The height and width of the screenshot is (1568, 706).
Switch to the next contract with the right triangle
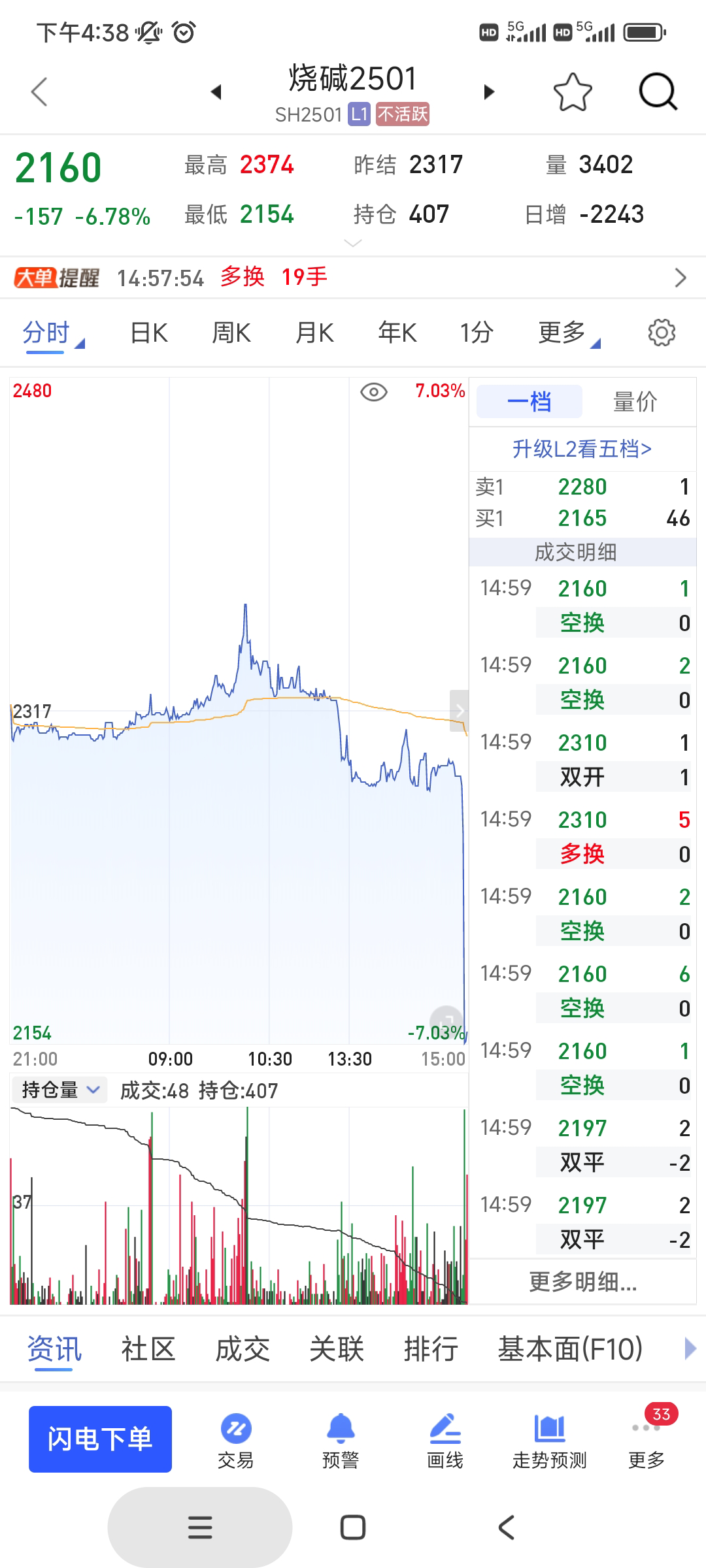[489, 92]
